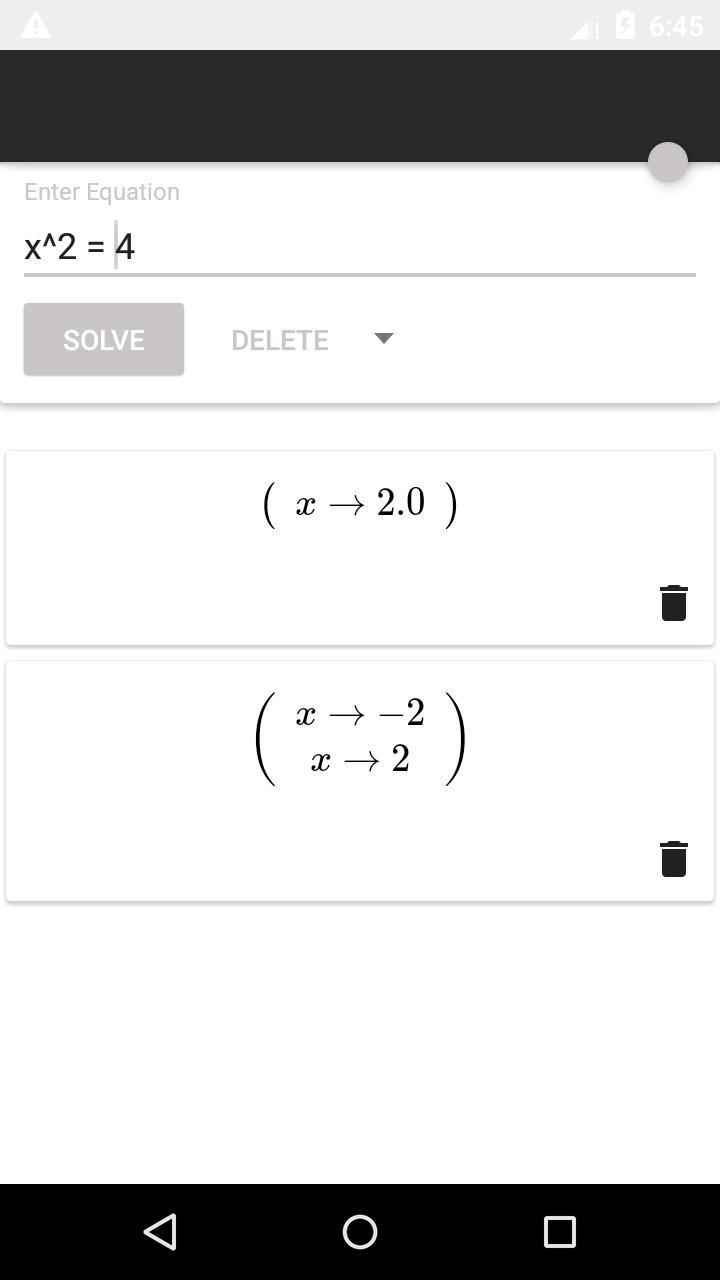Click the DELETE button
The width and height of the screenshot is (720, 1280).
(x=280, y=339)
